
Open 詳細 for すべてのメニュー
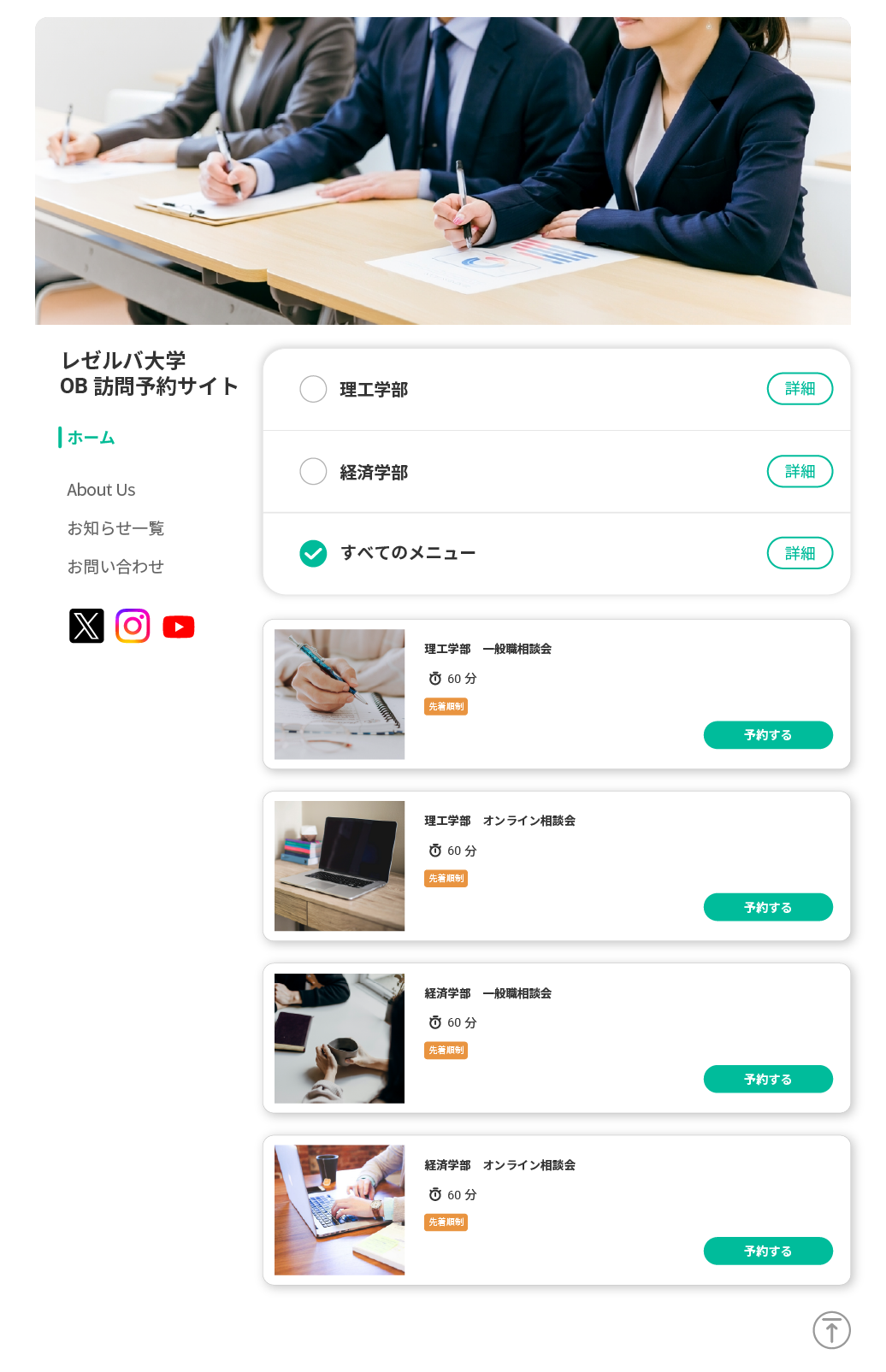(799, 553)
